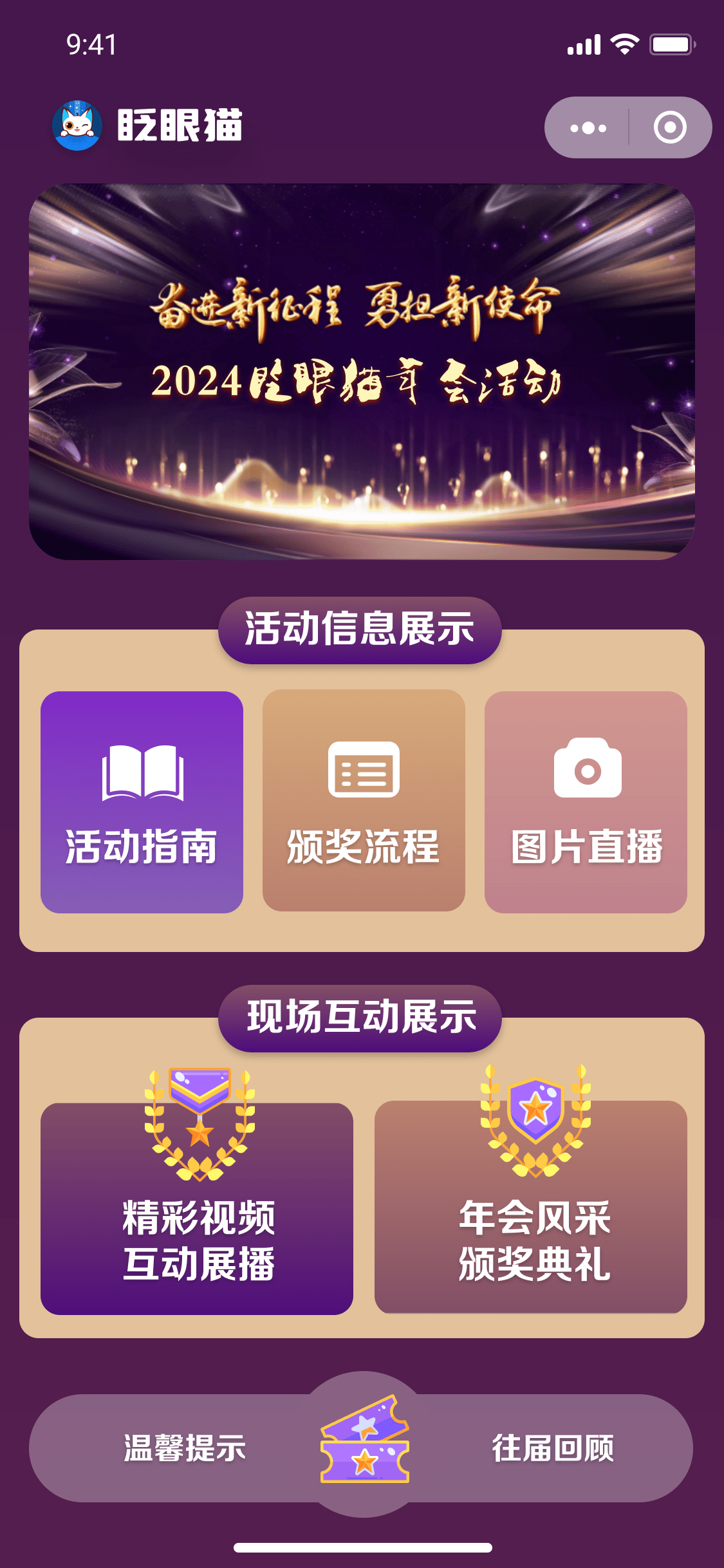Open the mini program more options menu
The width and height of the screenshot is (724, 1568).
pos(588,128)
